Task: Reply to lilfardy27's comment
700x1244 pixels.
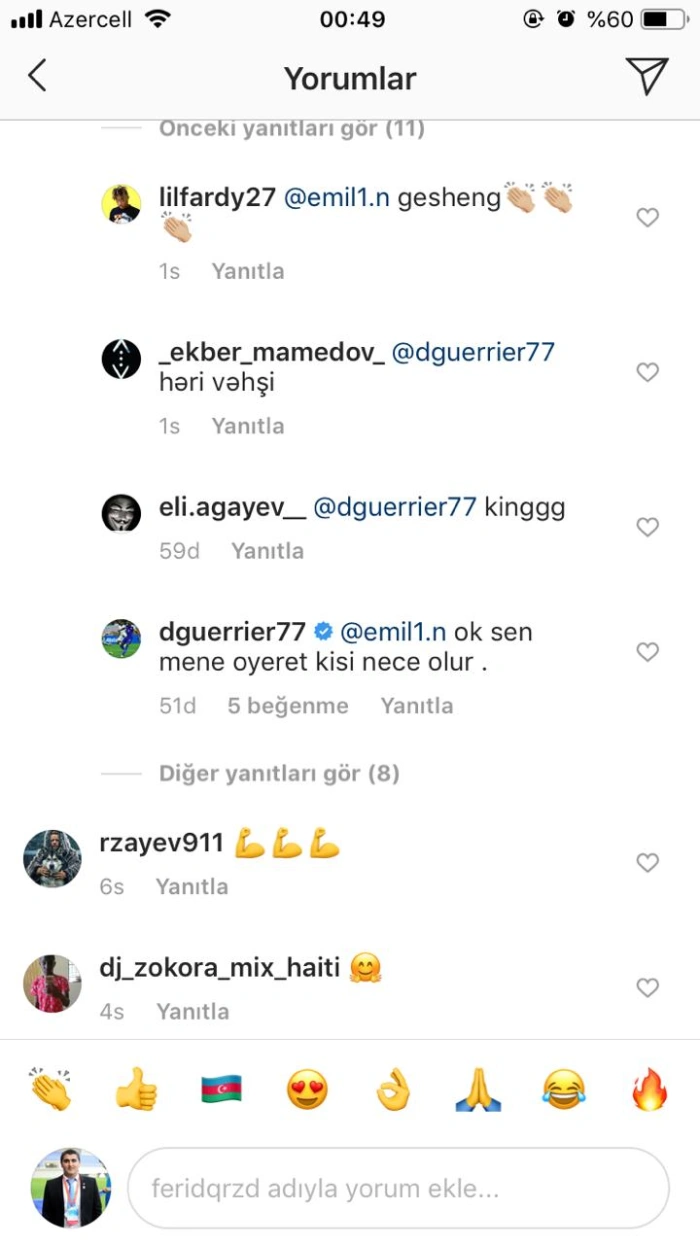Action: tap(247, 271)
